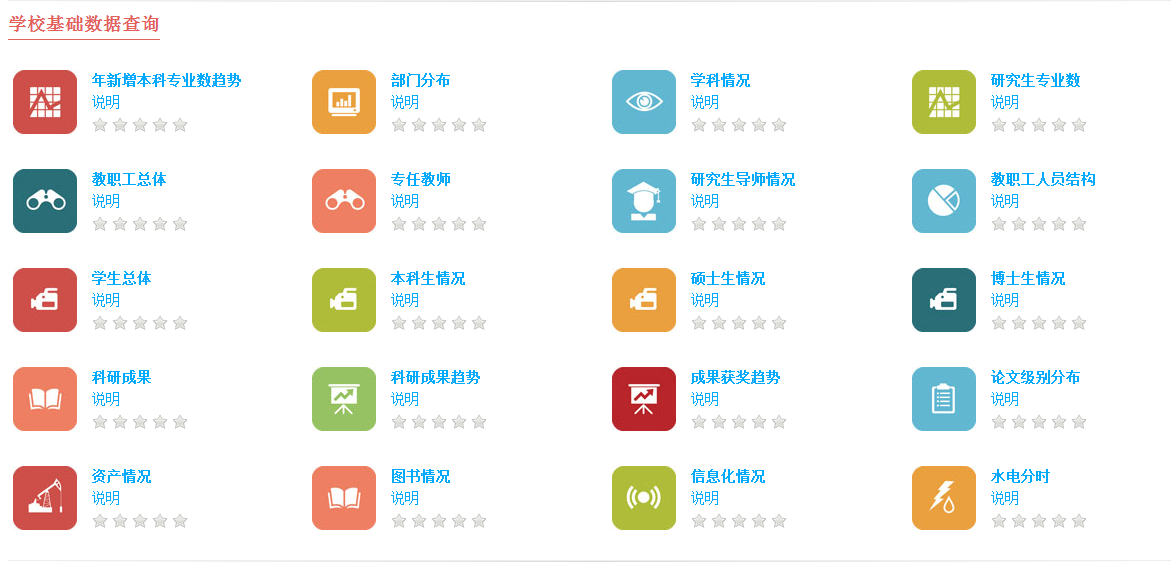
Task: Open 专任教师 data query
Action: point(420,180)
